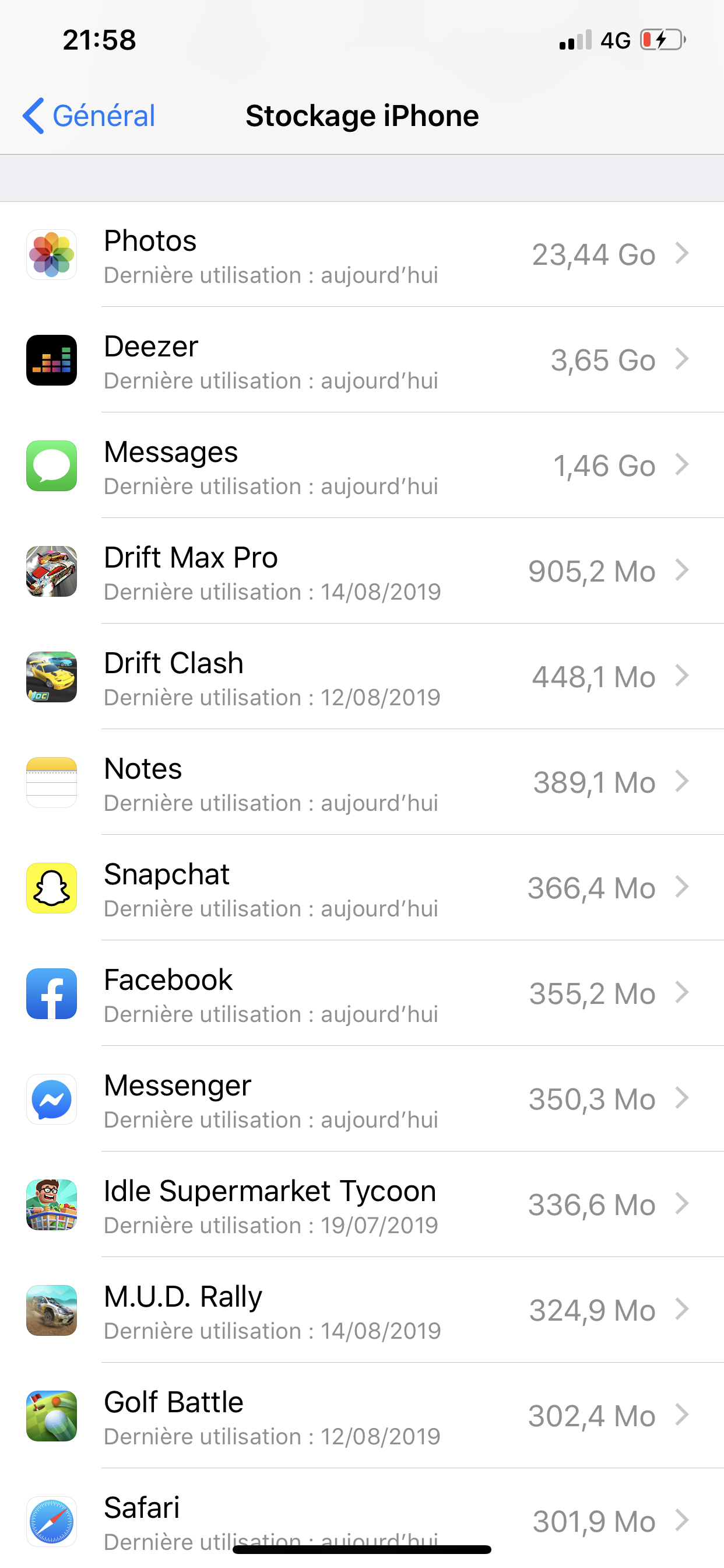Viewport: 724px width, 1568px height.
Task: Open M.U.D. Rally storage details
Action: [362, 1310]
